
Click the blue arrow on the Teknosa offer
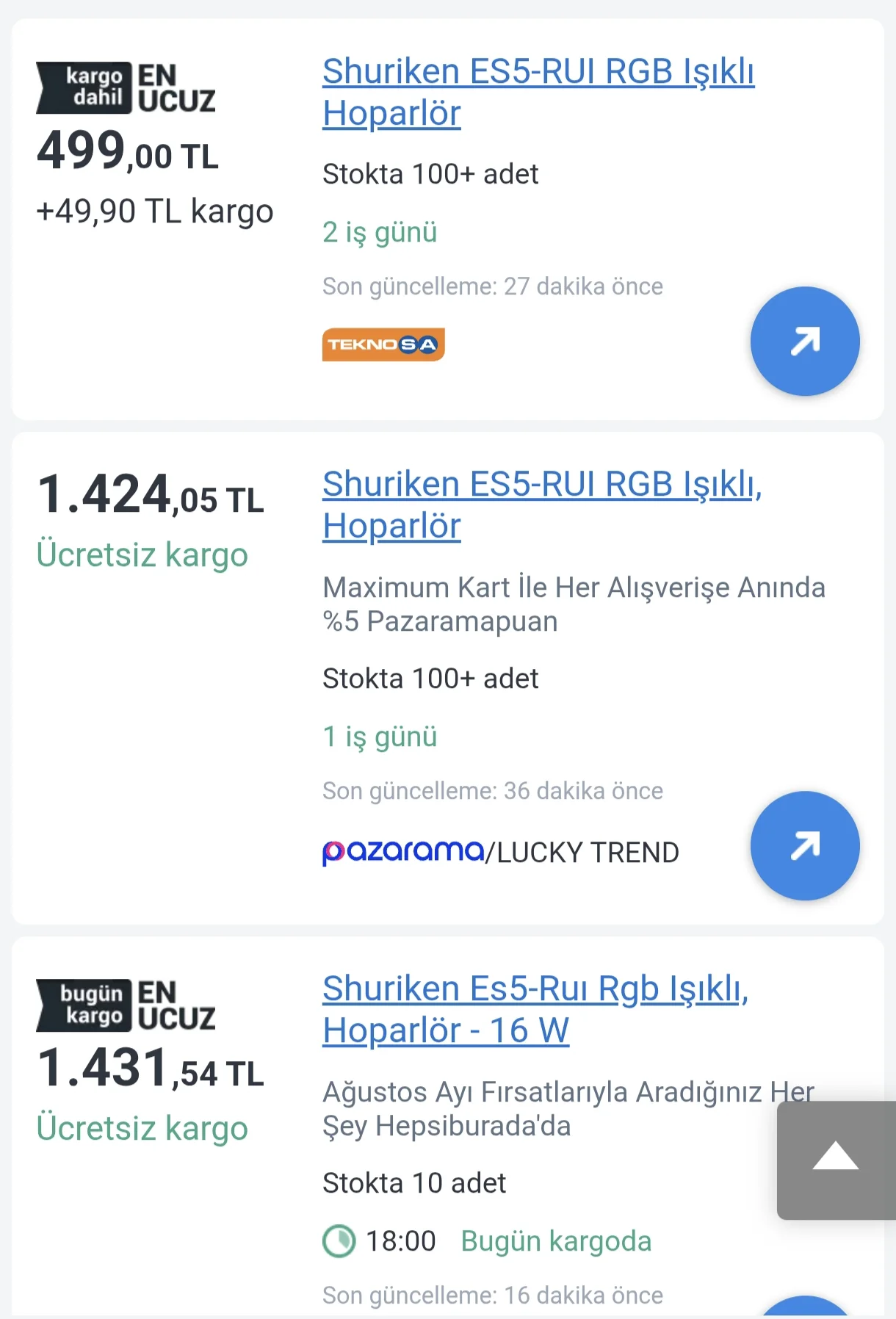point(805,342)
